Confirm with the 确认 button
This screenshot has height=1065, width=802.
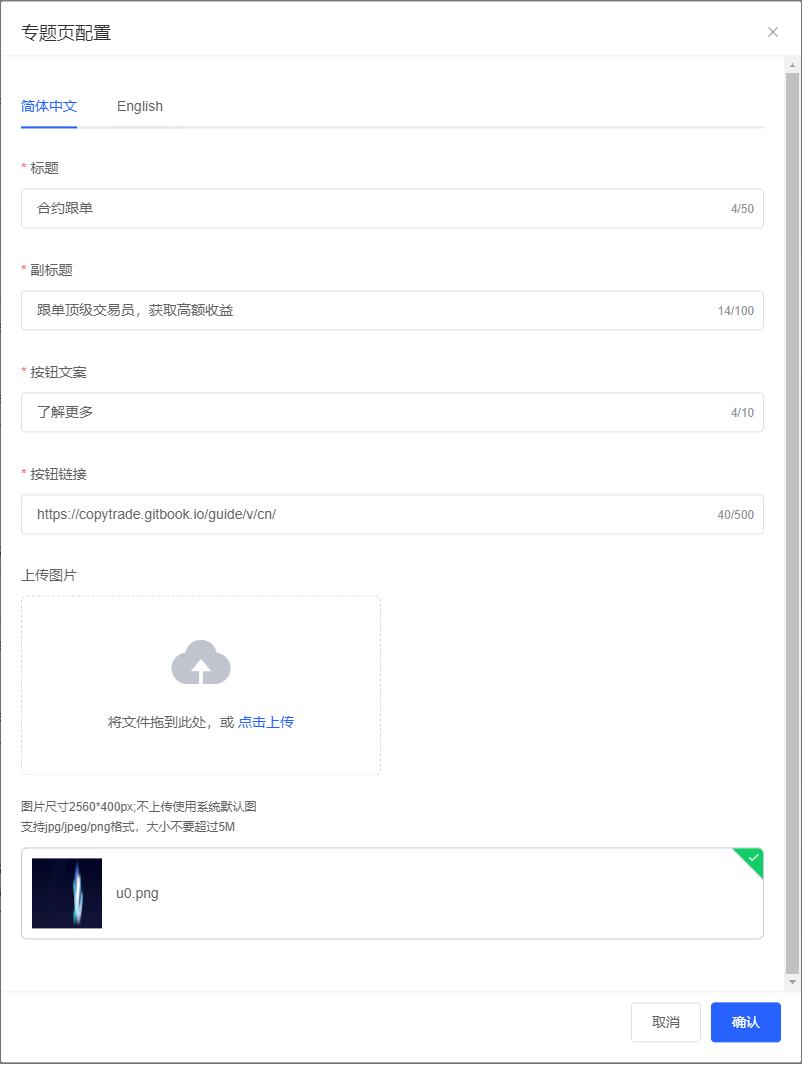pos(745,1022)
